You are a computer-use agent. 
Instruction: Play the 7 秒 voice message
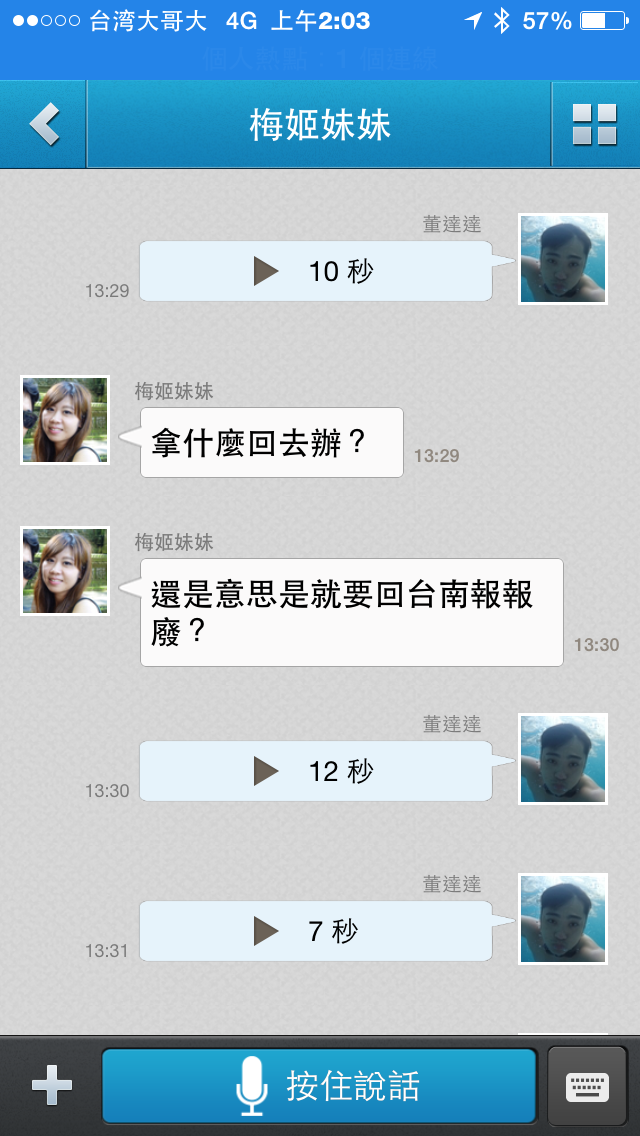pos(315,931)
